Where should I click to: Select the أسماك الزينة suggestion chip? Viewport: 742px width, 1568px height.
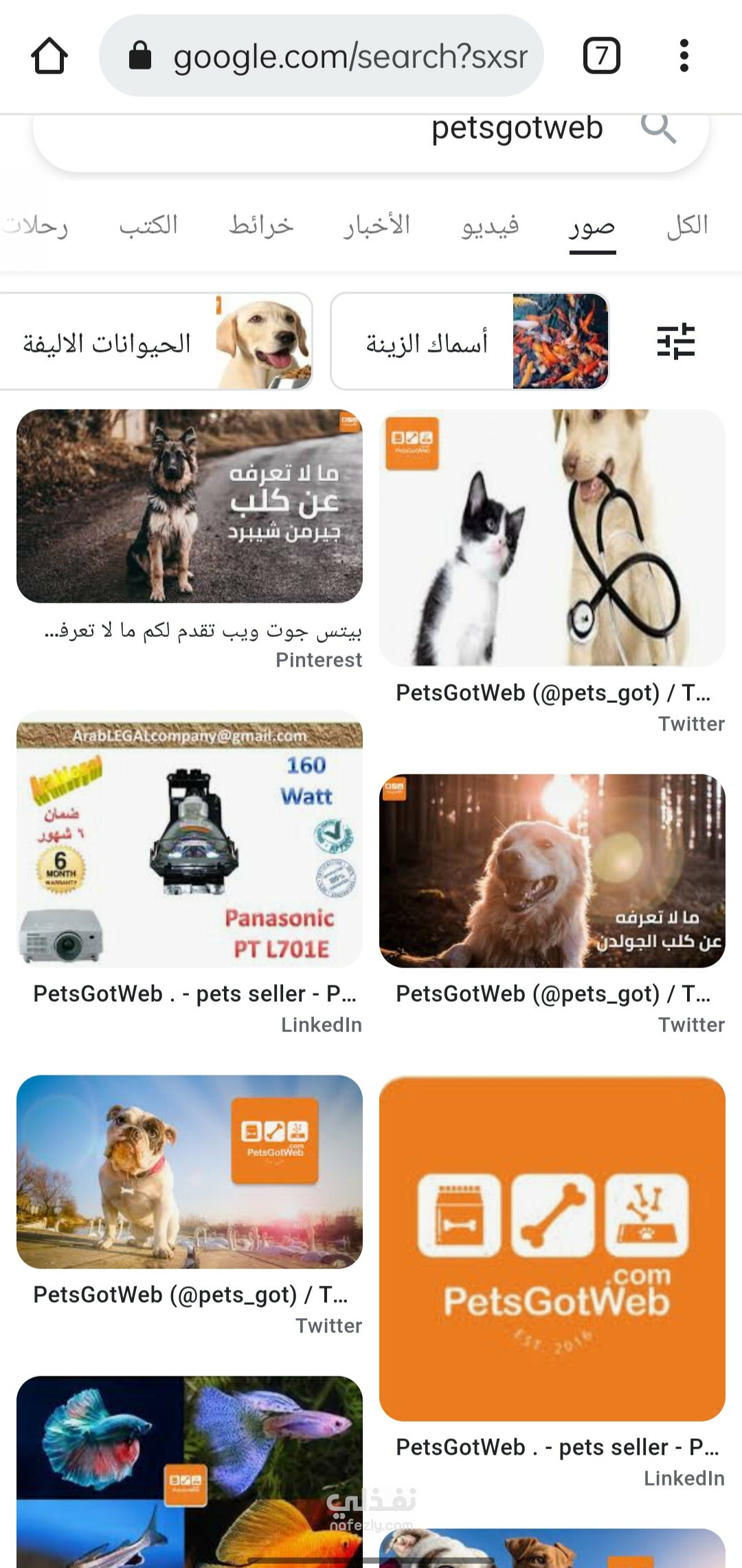(470, 341)
